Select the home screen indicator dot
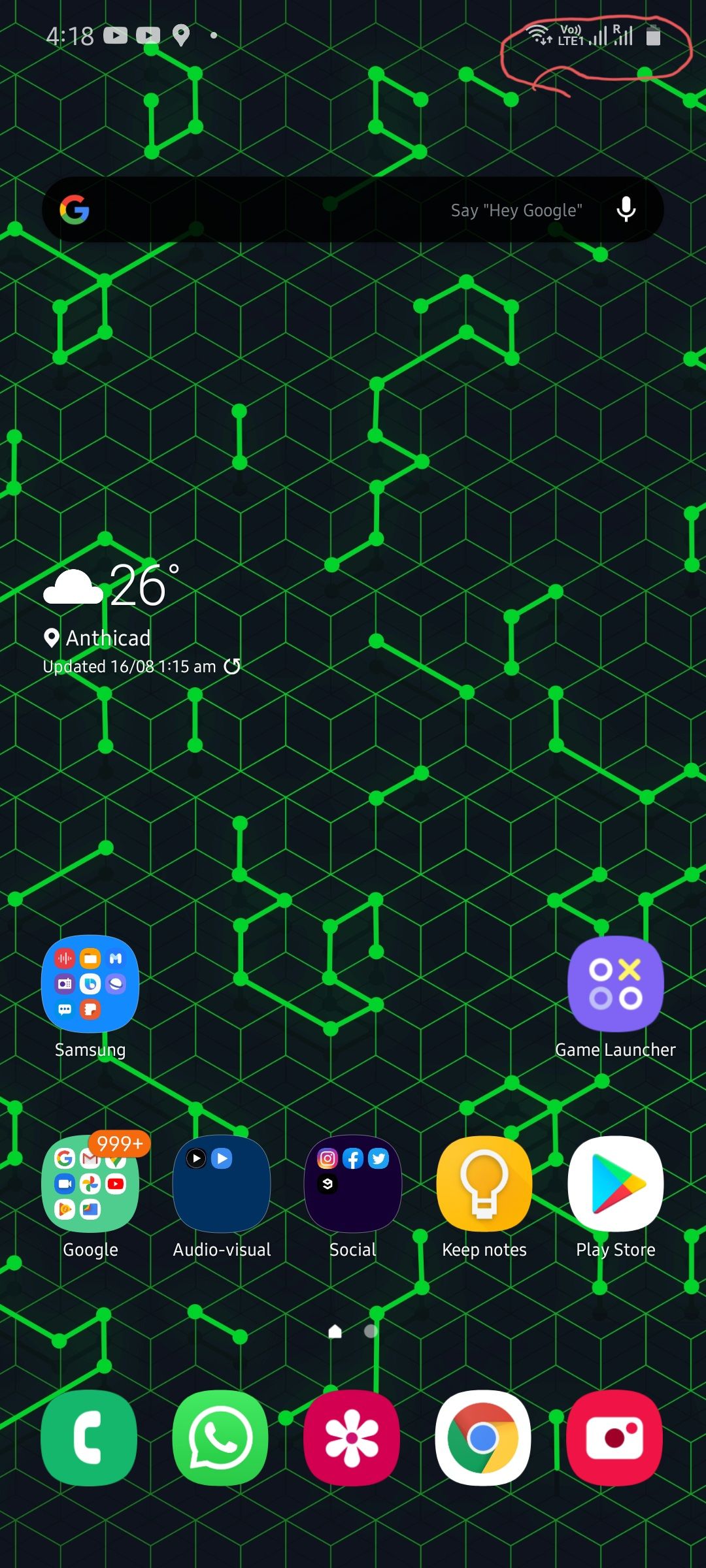The image size is (706, 1568). pos(335,1331)
